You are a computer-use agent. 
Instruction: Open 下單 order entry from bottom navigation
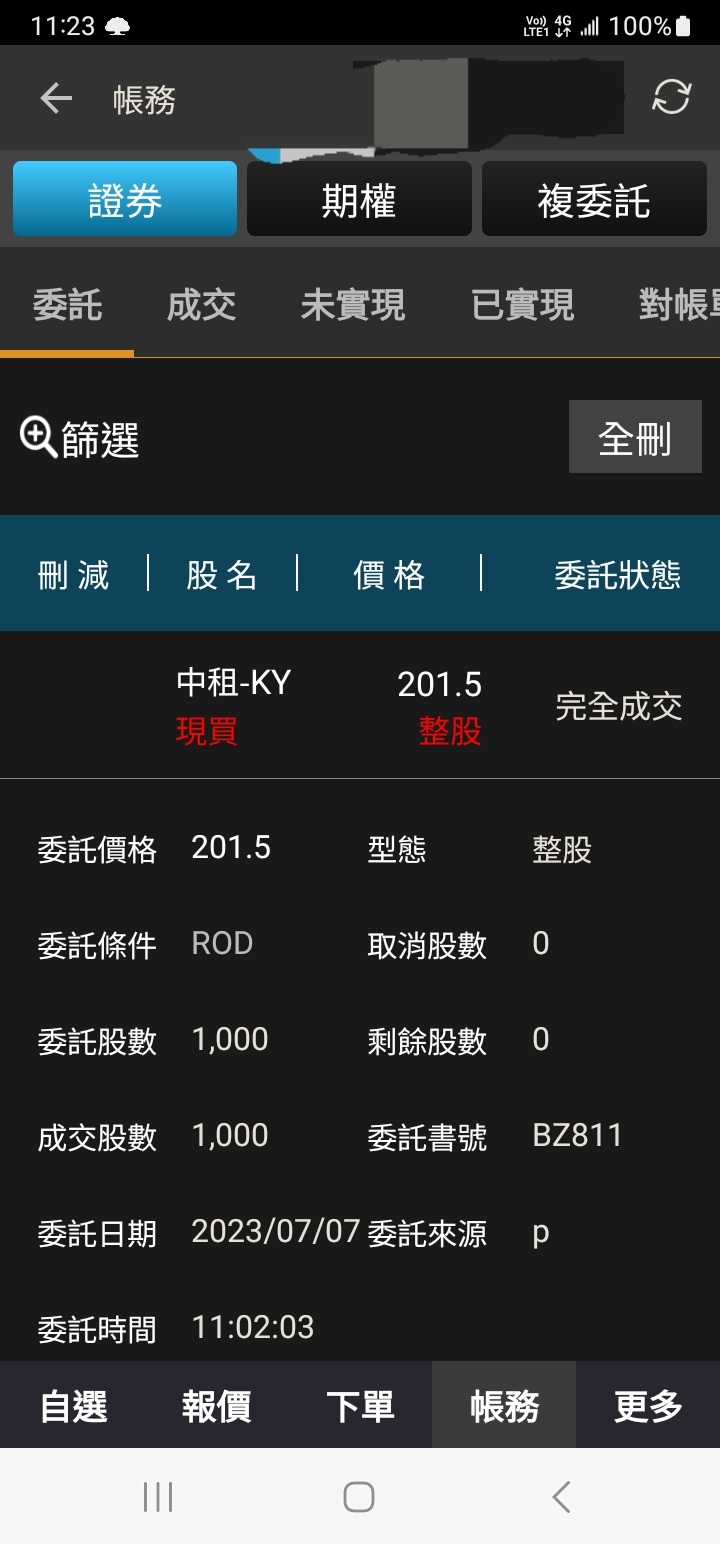pos(358,1405)
